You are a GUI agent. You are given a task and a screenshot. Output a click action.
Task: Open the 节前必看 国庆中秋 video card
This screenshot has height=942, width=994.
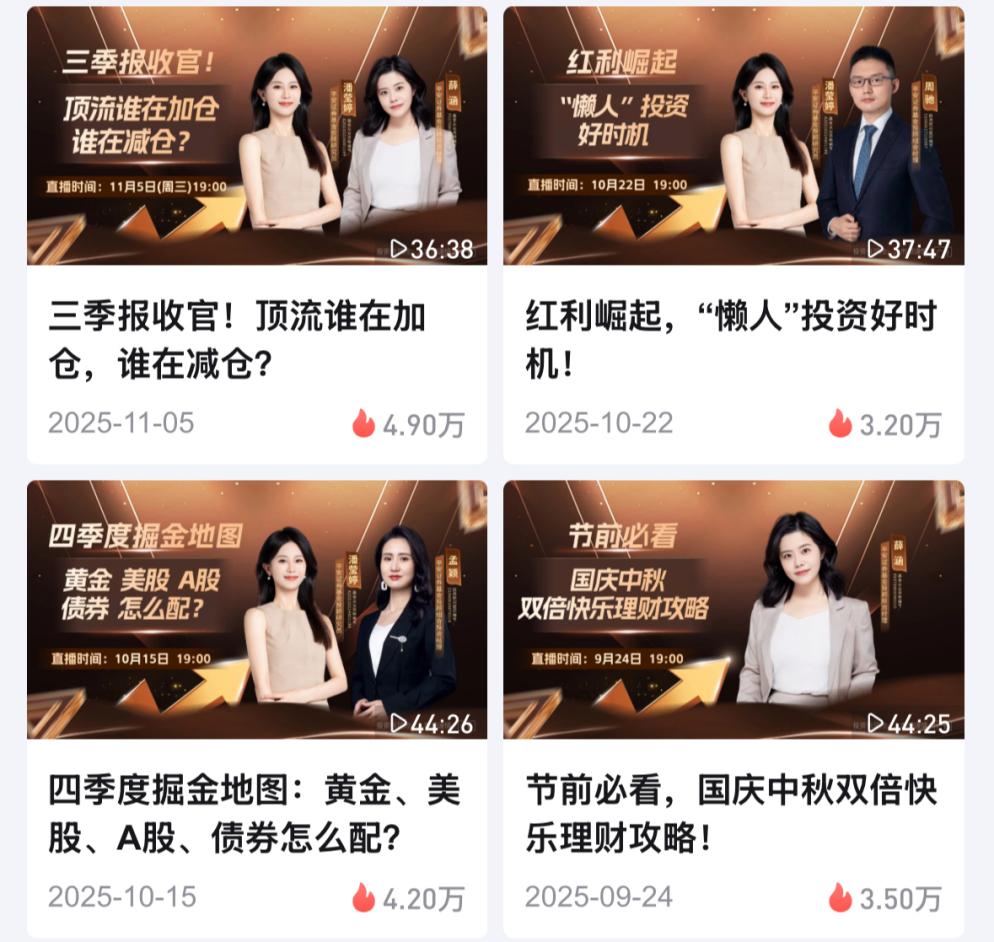pyautogui.click(x=733, y=610)
